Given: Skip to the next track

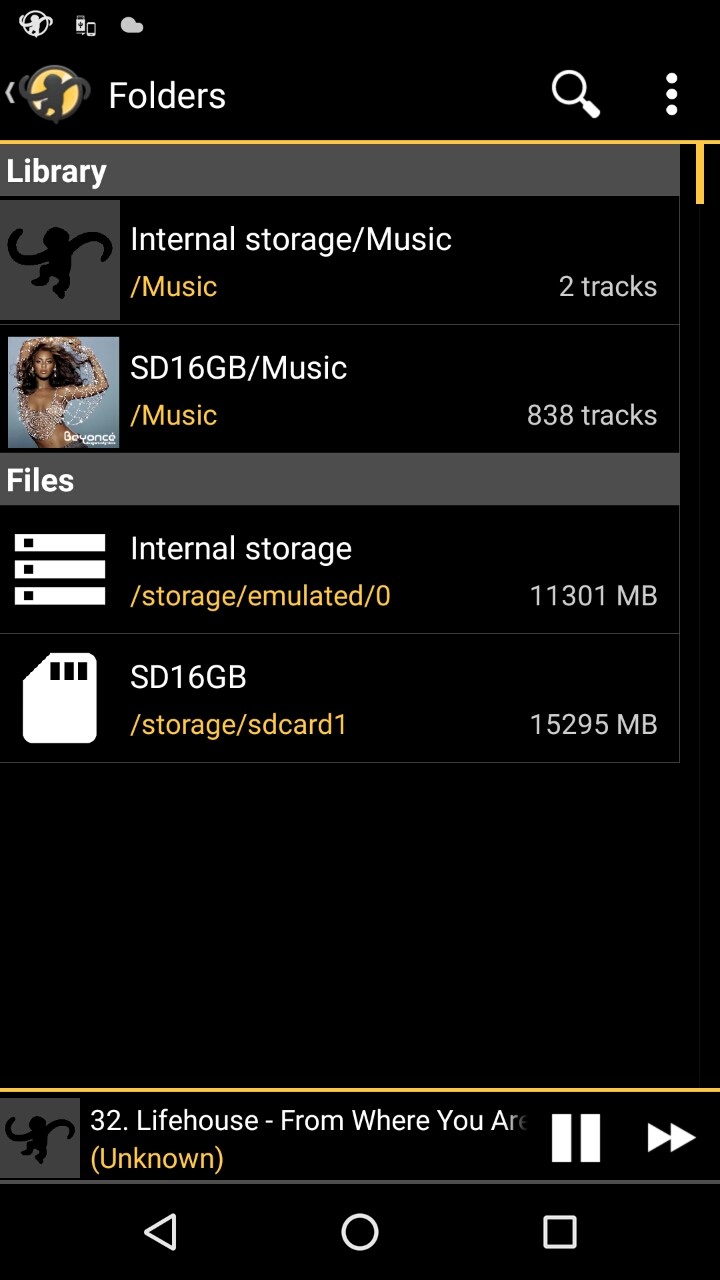Looking at the screenshot, I should click(670, 1138).
